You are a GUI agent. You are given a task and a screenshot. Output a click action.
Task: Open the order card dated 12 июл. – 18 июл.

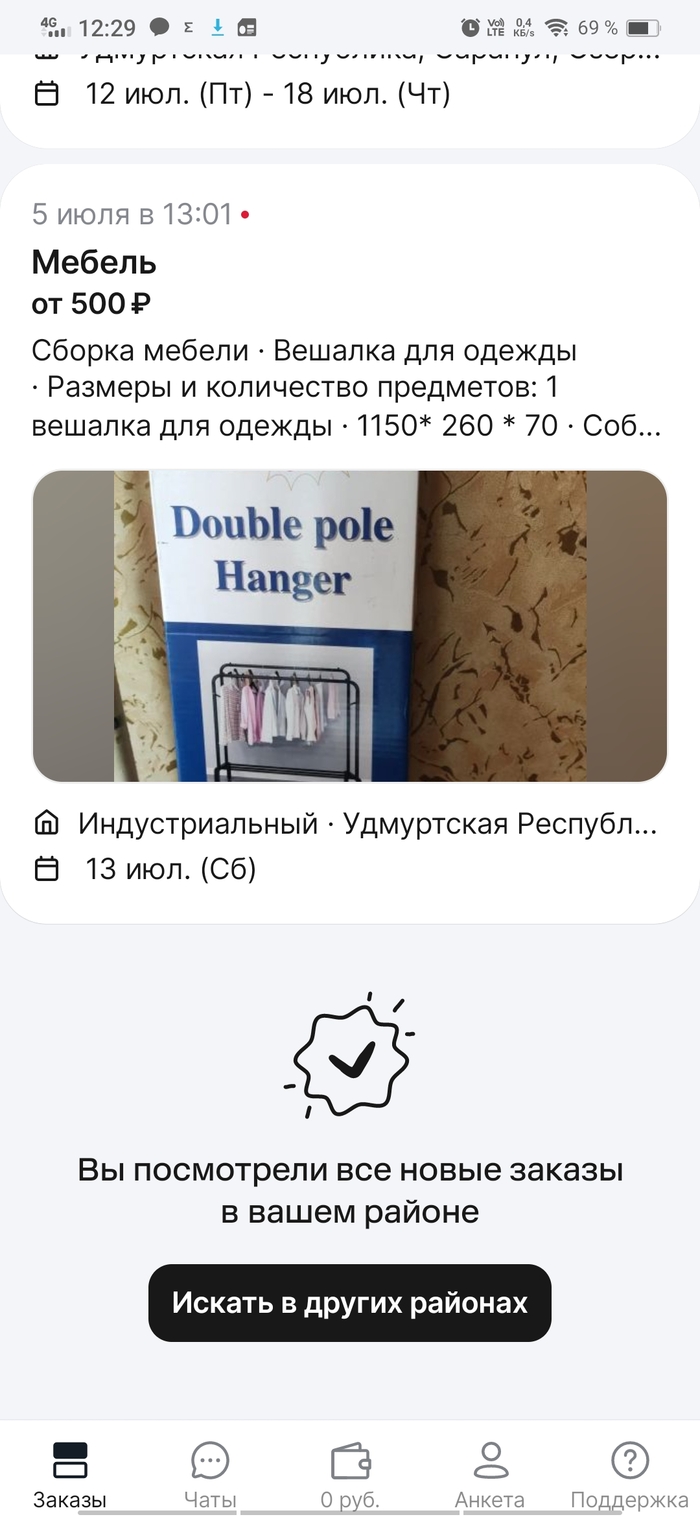pyautogui.click(x=349, y=95)
